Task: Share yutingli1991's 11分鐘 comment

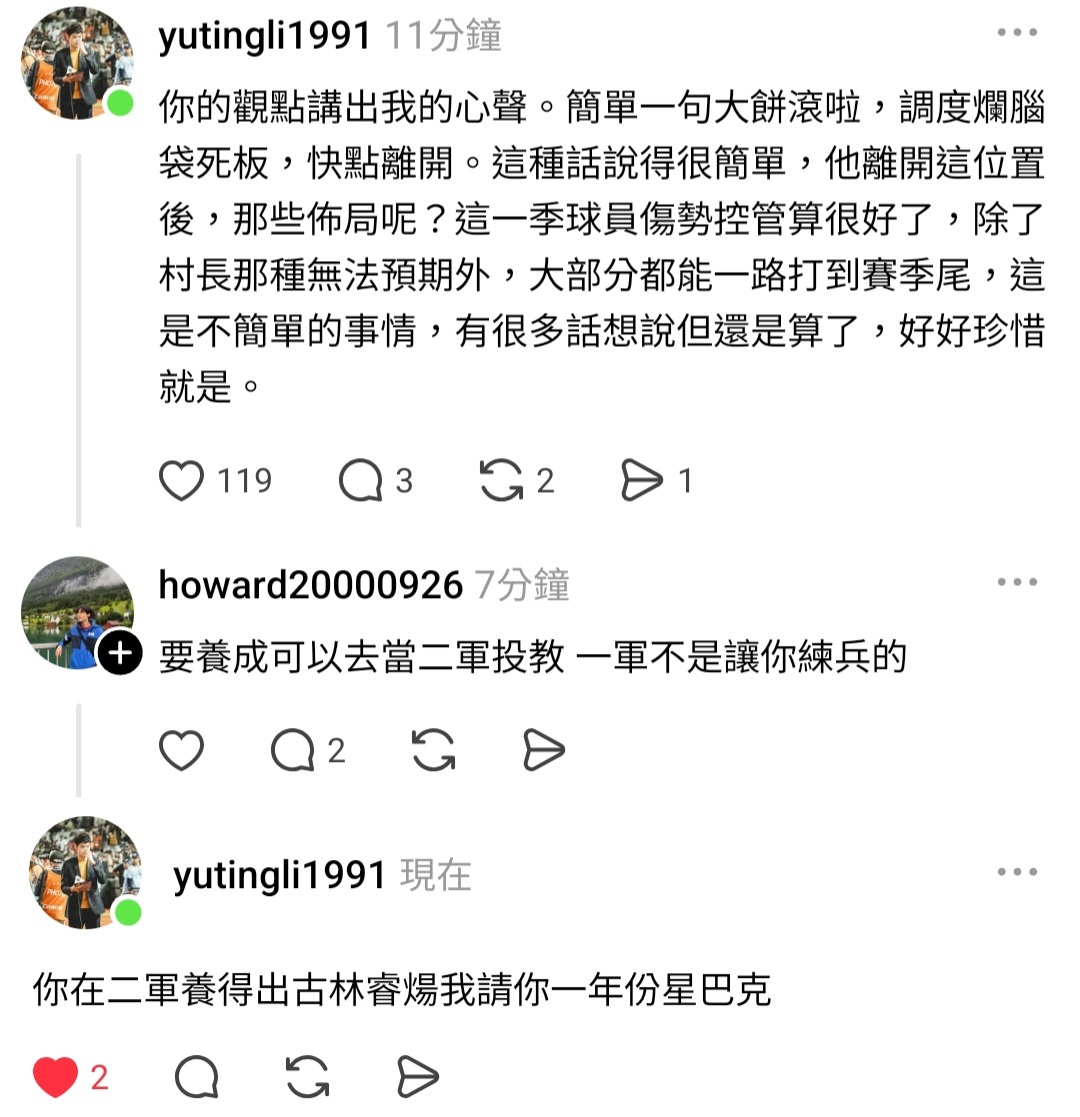Action: pos(642,481)
